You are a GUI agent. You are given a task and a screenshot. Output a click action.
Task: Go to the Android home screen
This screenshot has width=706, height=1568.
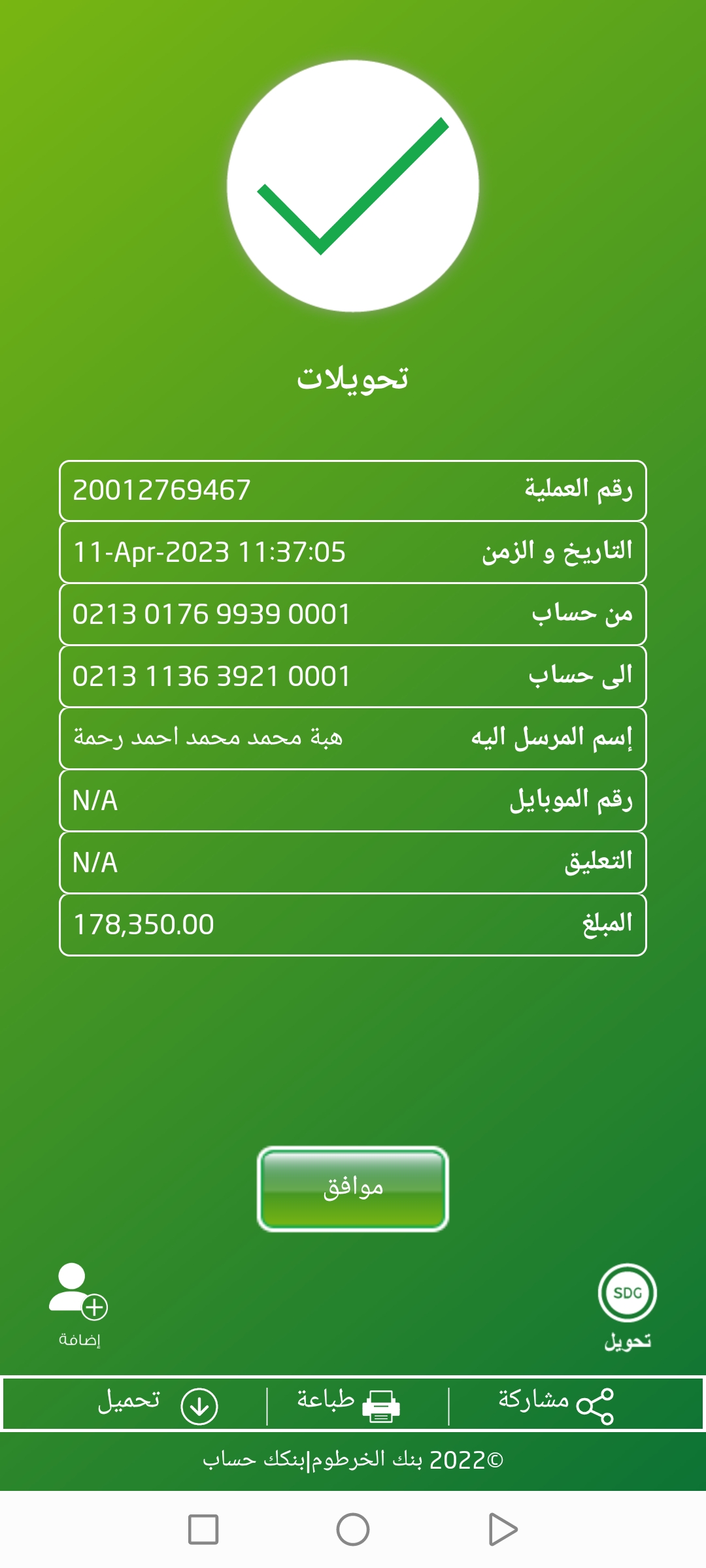click(x=353, y=1529)
